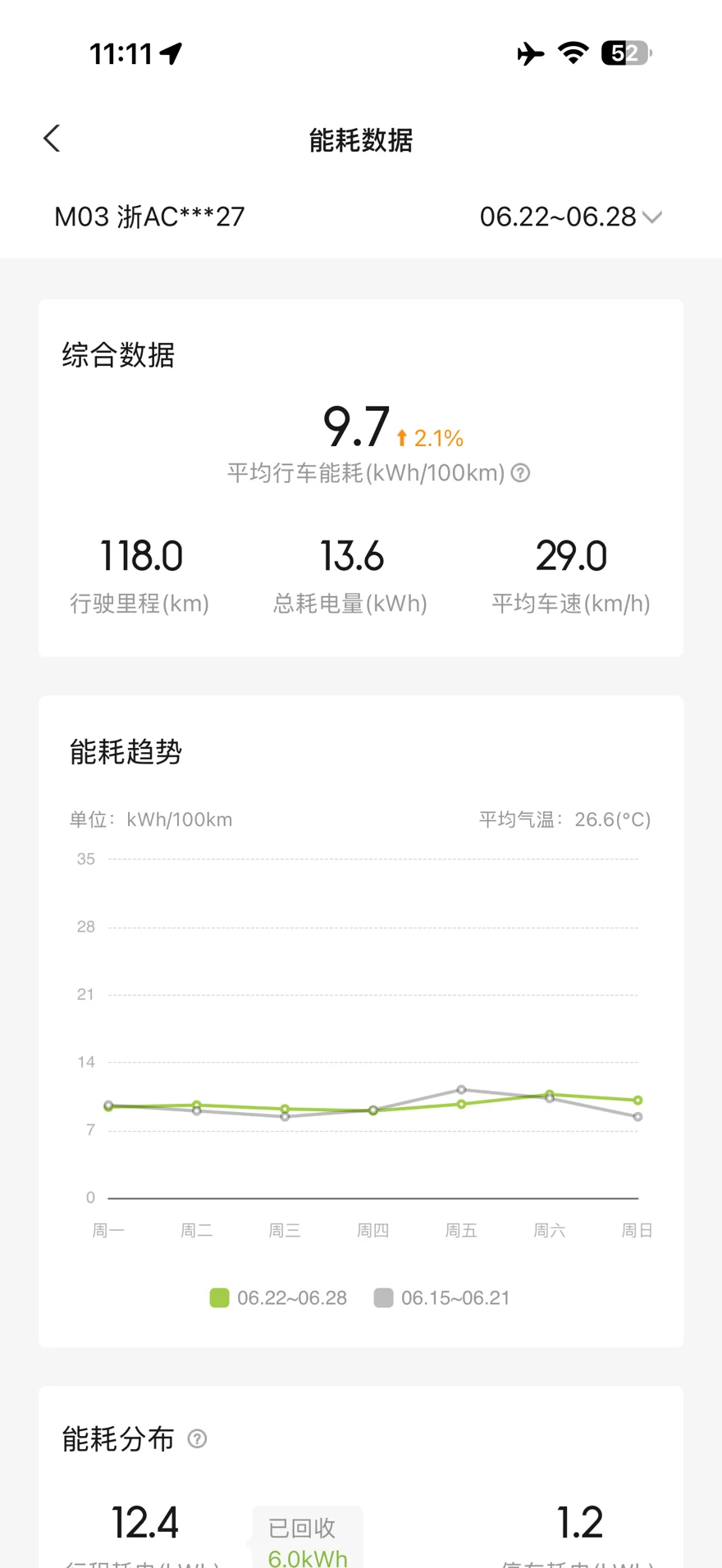722x1568 pixels.
Task: Toggle the 06.22~06.28 legend series
Action: click(278, 1297)
